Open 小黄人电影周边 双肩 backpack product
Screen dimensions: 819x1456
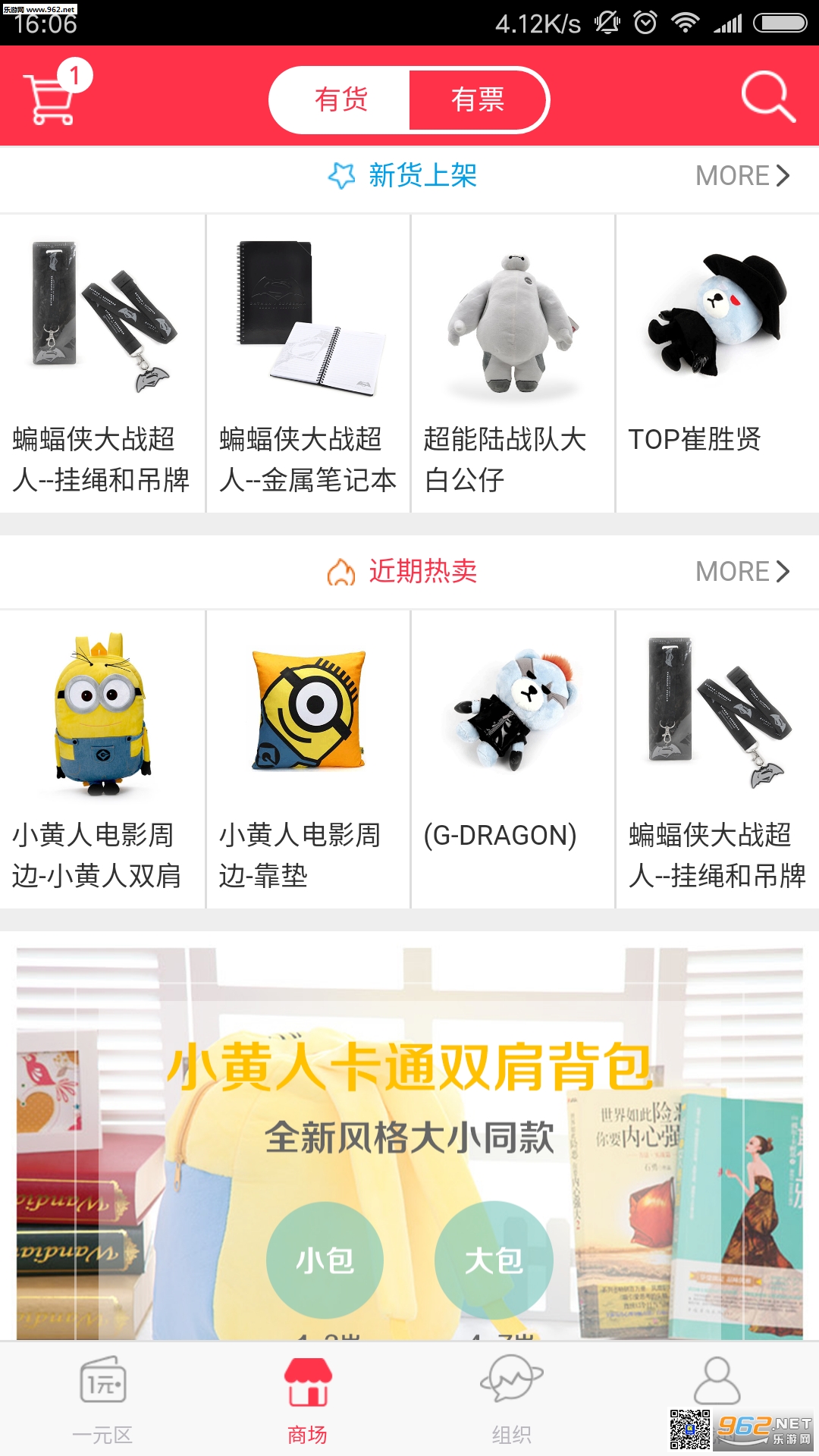click(x=102, y=760)
